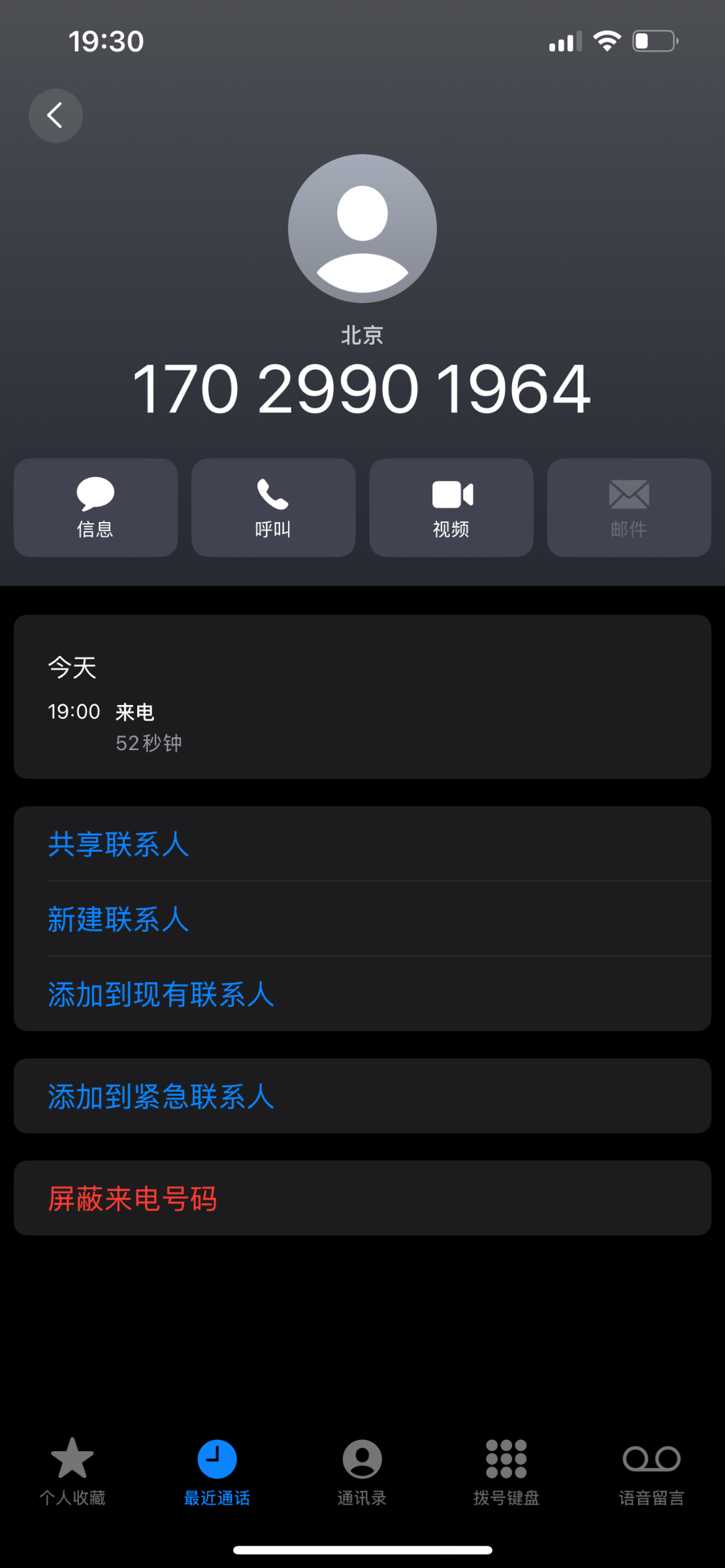Choose 新建联系人
This screenshot has height=1568, width=725.
pyautogui.click(x=362, y=919)
